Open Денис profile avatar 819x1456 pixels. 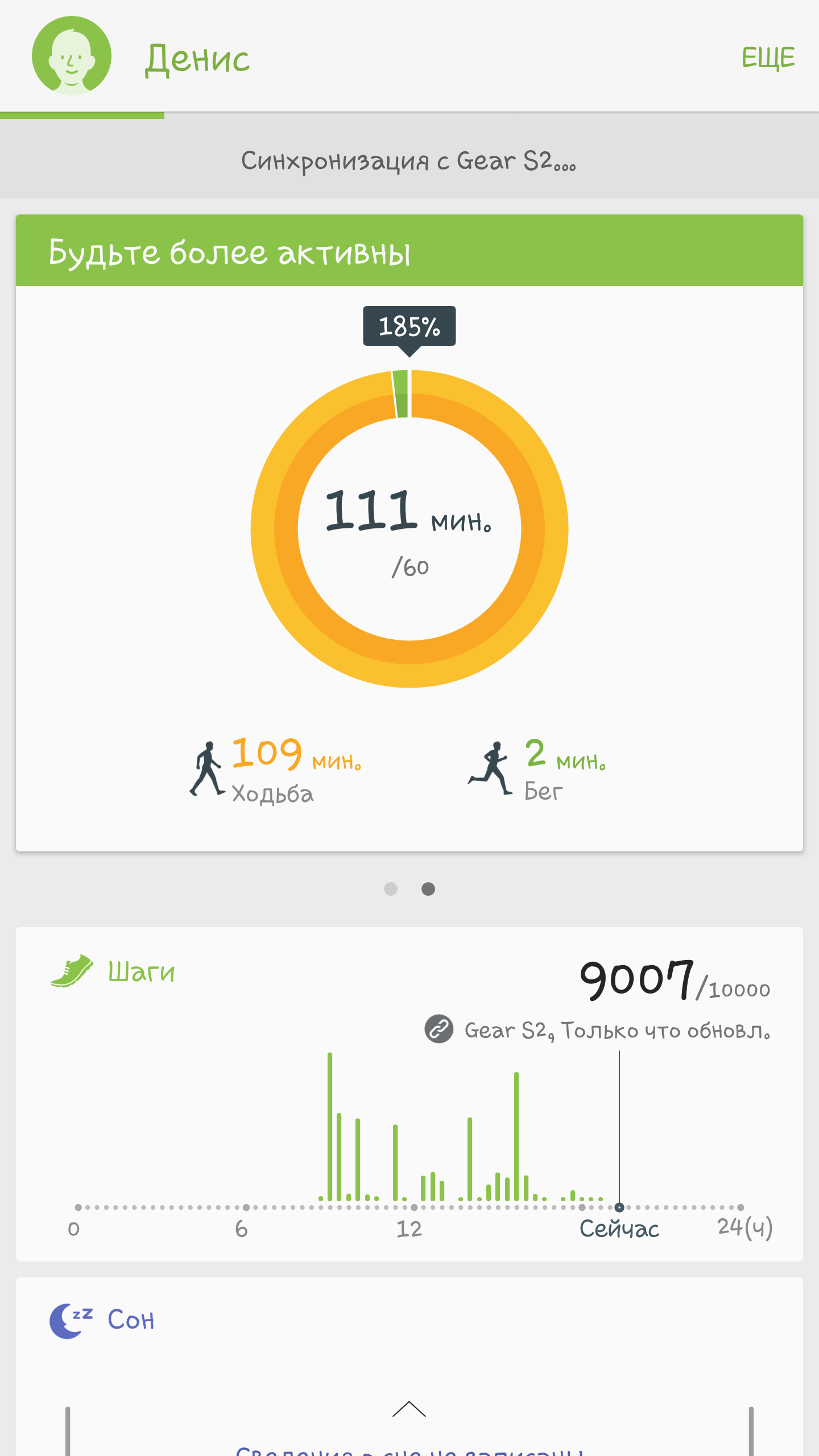[72, 56]
